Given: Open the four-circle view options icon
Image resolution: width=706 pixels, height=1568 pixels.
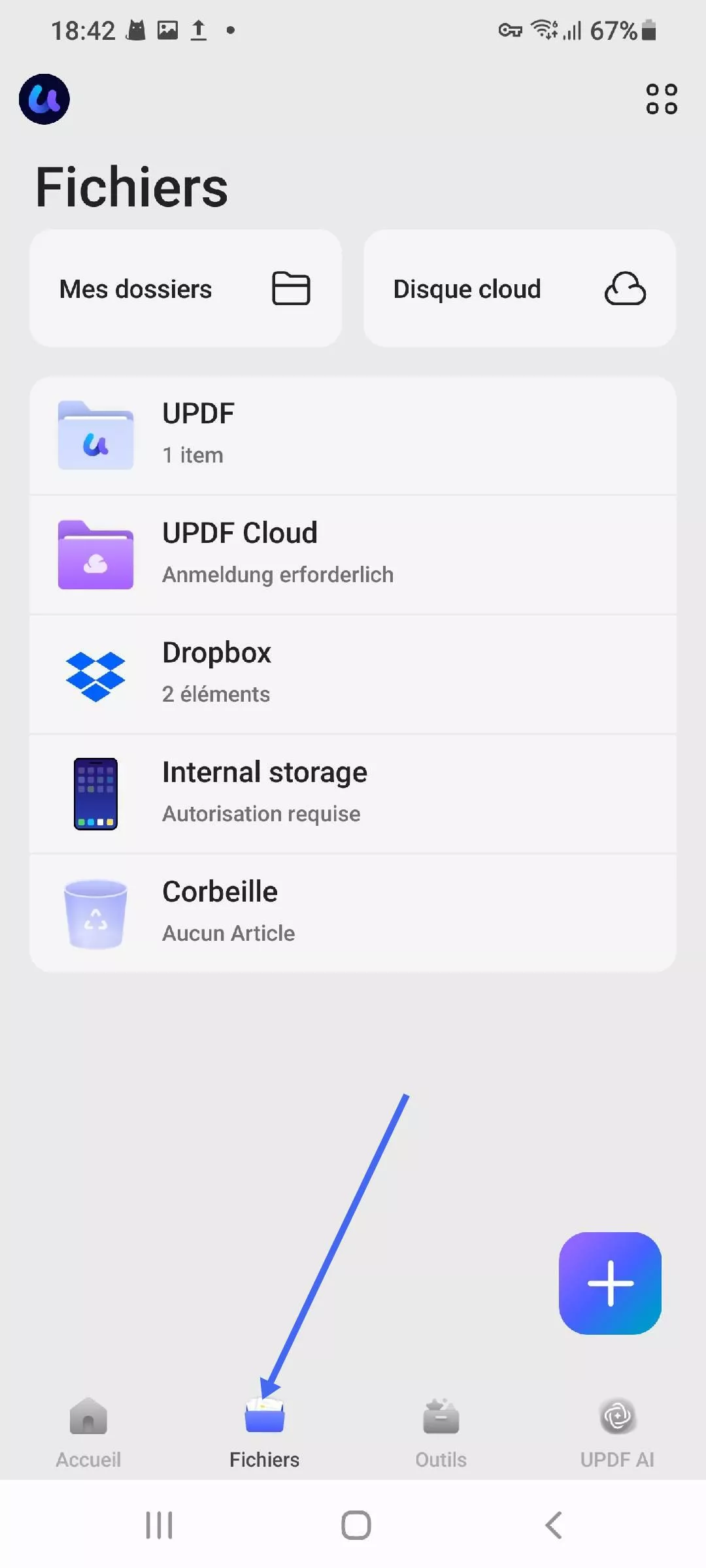Looking at the screenshot, I should coord(662,99).
